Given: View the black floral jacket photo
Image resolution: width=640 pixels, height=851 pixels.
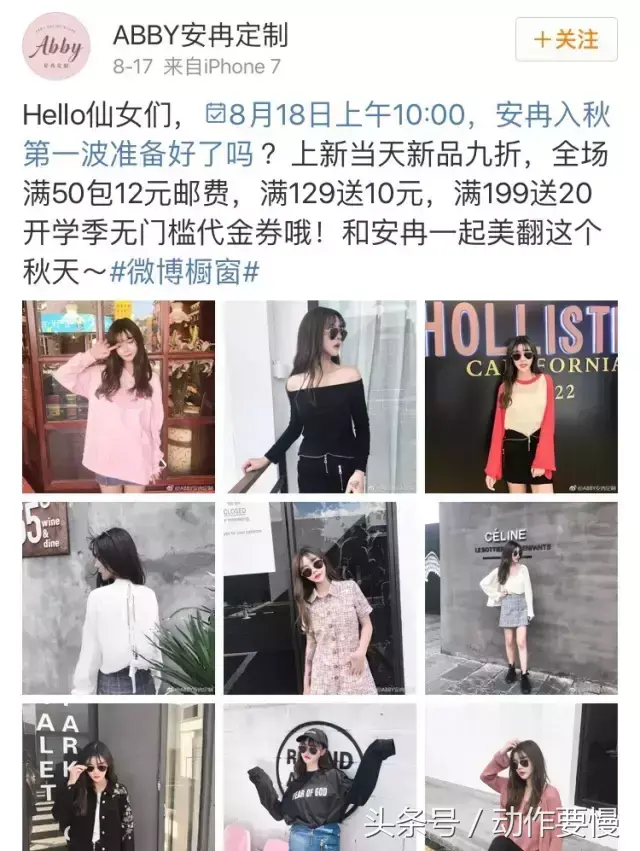Looking at the screenshot, I should [x=118, y=776].
